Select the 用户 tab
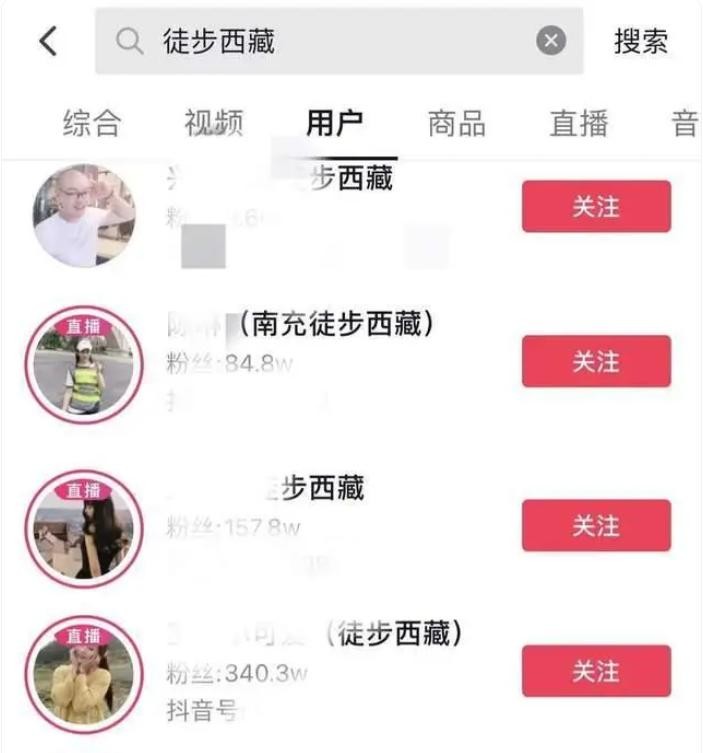This screenshot has height=753, width=703. (x=334, y=124)
